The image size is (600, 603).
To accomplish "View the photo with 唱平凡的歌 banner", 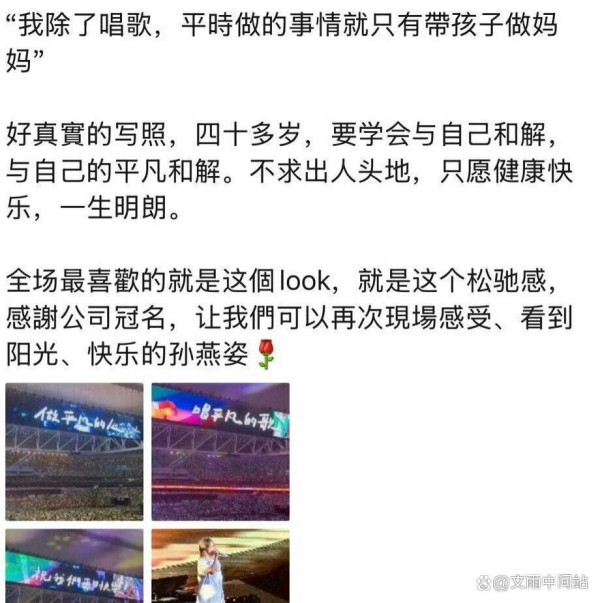I will [220, 451].
